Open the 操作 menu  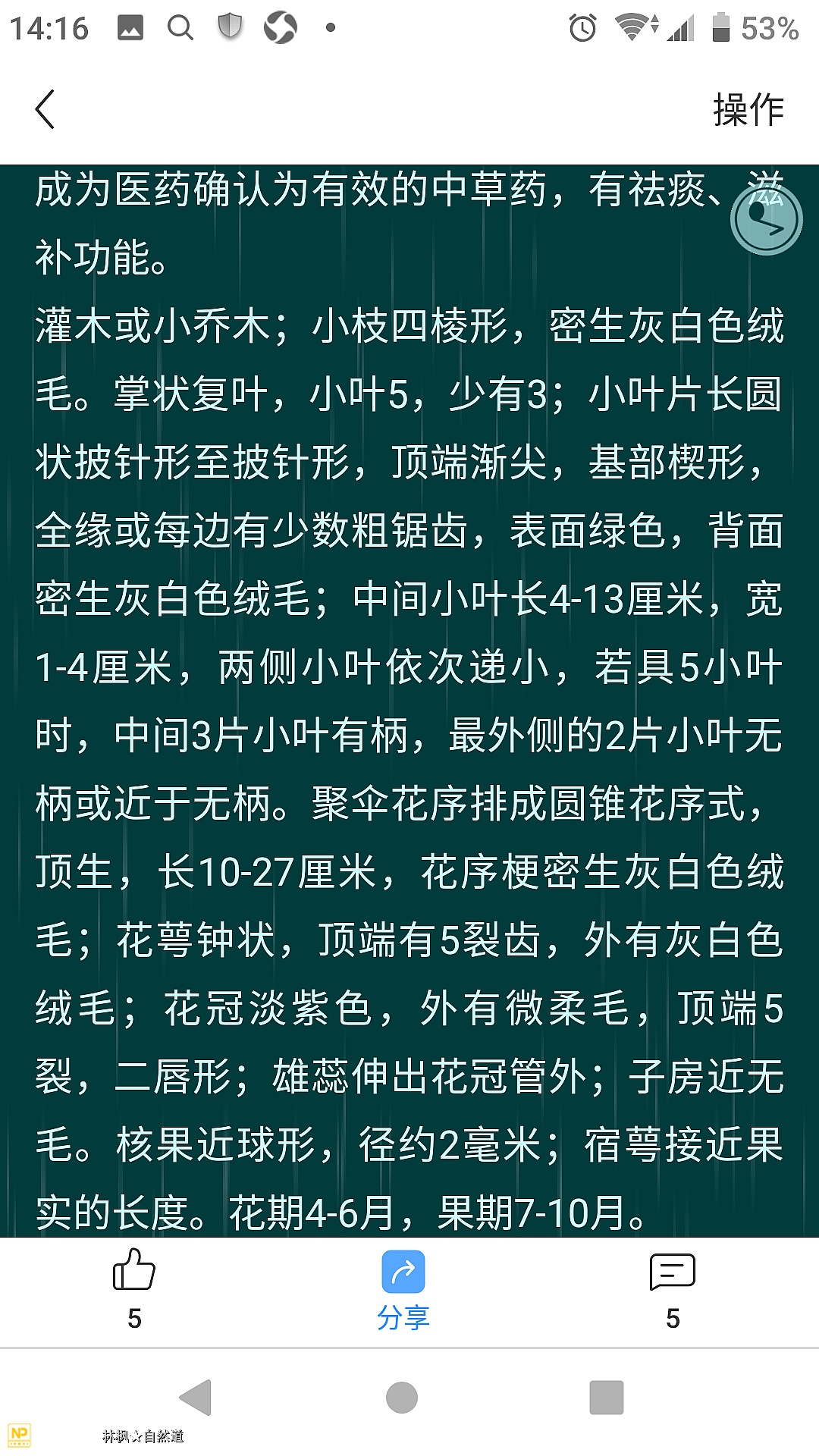pyautogui.click(x=748, y=110)
